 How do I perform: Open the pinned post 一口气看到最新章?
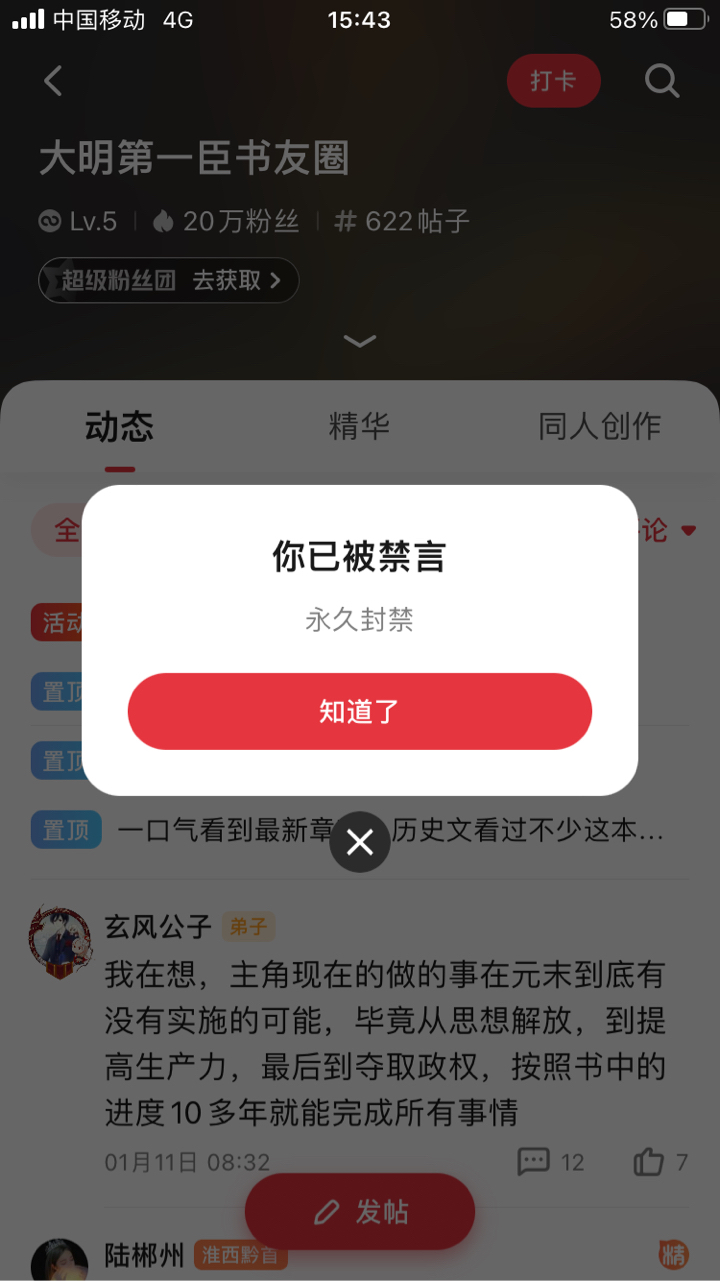click(390, 830)
